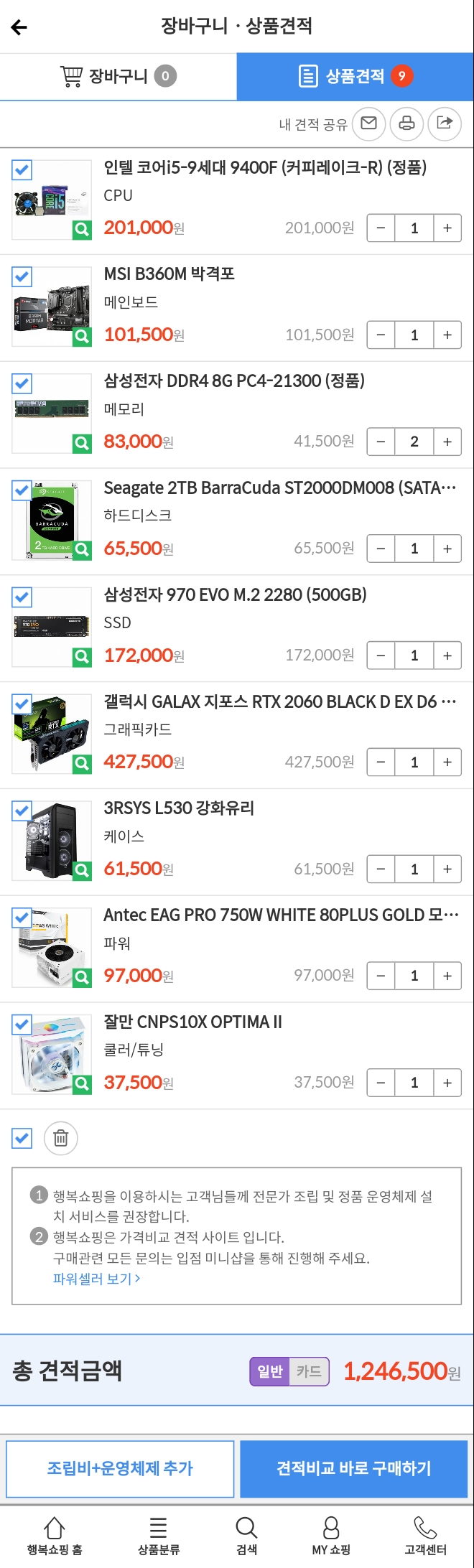Image resolution: width=474 pixels, height=1568 pixels.
Task: Zoom the Seagate 2TB BarraCuda image
Action: (x=82, y=550)
